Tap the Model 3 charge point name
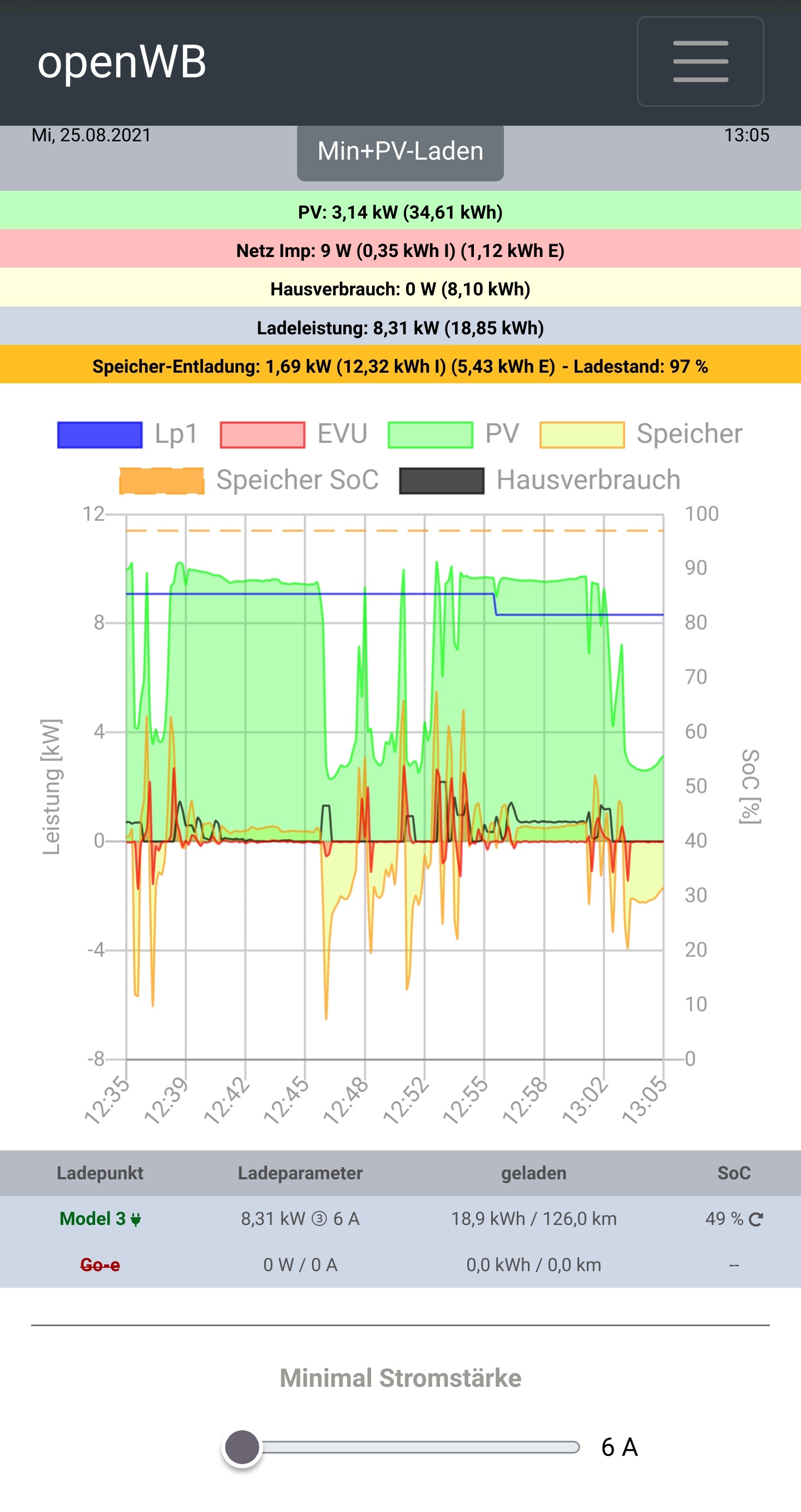The image size is (801, 1512). (94, 1219)
